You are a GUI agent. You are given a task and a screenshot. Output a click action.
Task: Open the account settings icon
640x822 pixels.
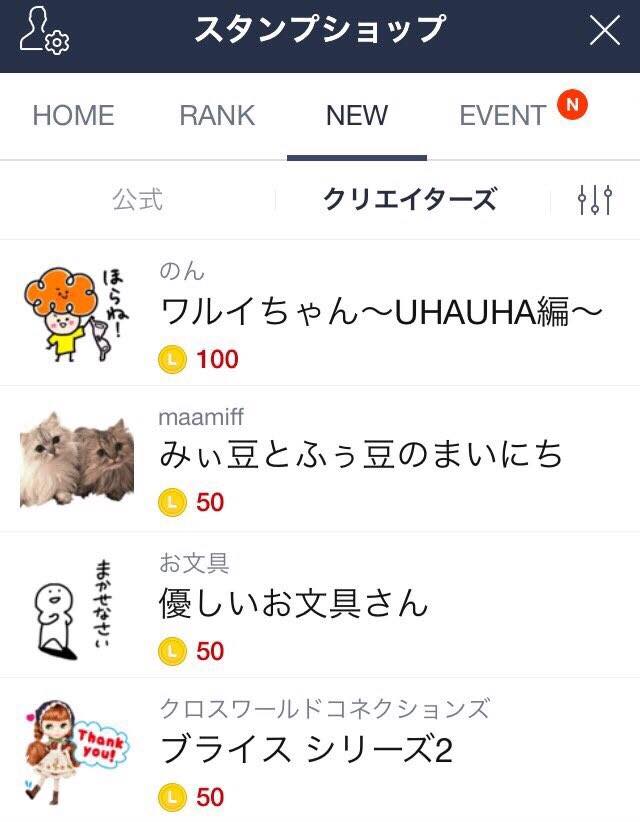44,31
